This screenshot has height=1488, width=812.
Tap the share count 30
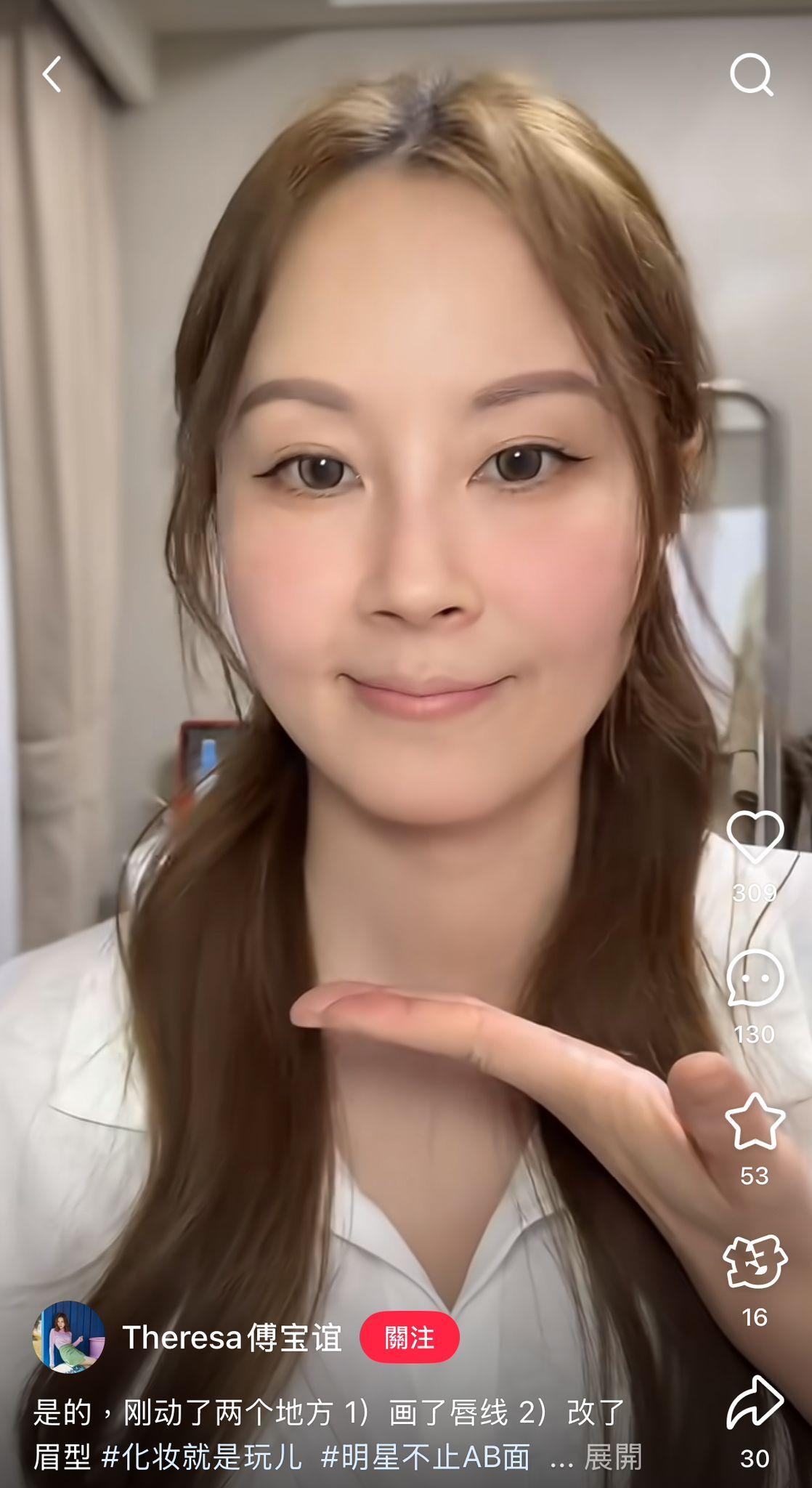pyautogui.click(x=756, y=1457)
